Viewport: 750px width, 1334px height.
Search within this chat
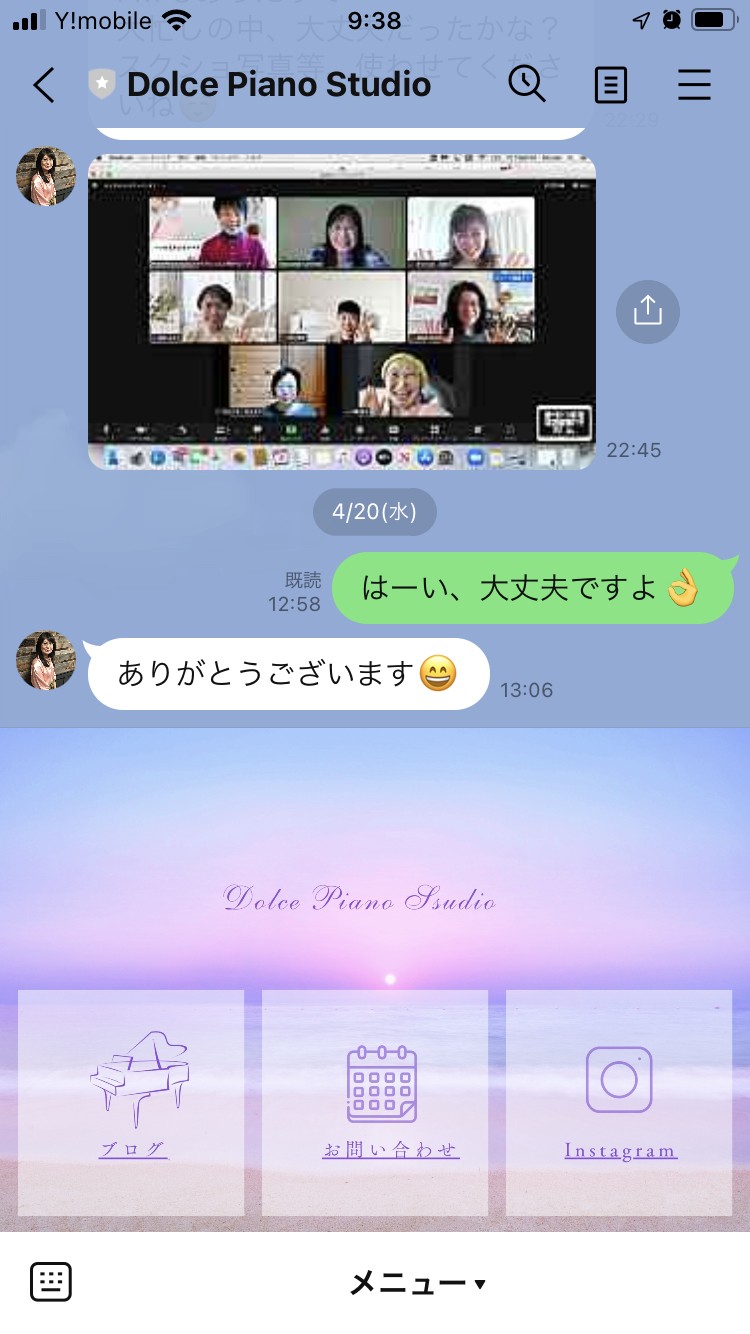(527, 85)
